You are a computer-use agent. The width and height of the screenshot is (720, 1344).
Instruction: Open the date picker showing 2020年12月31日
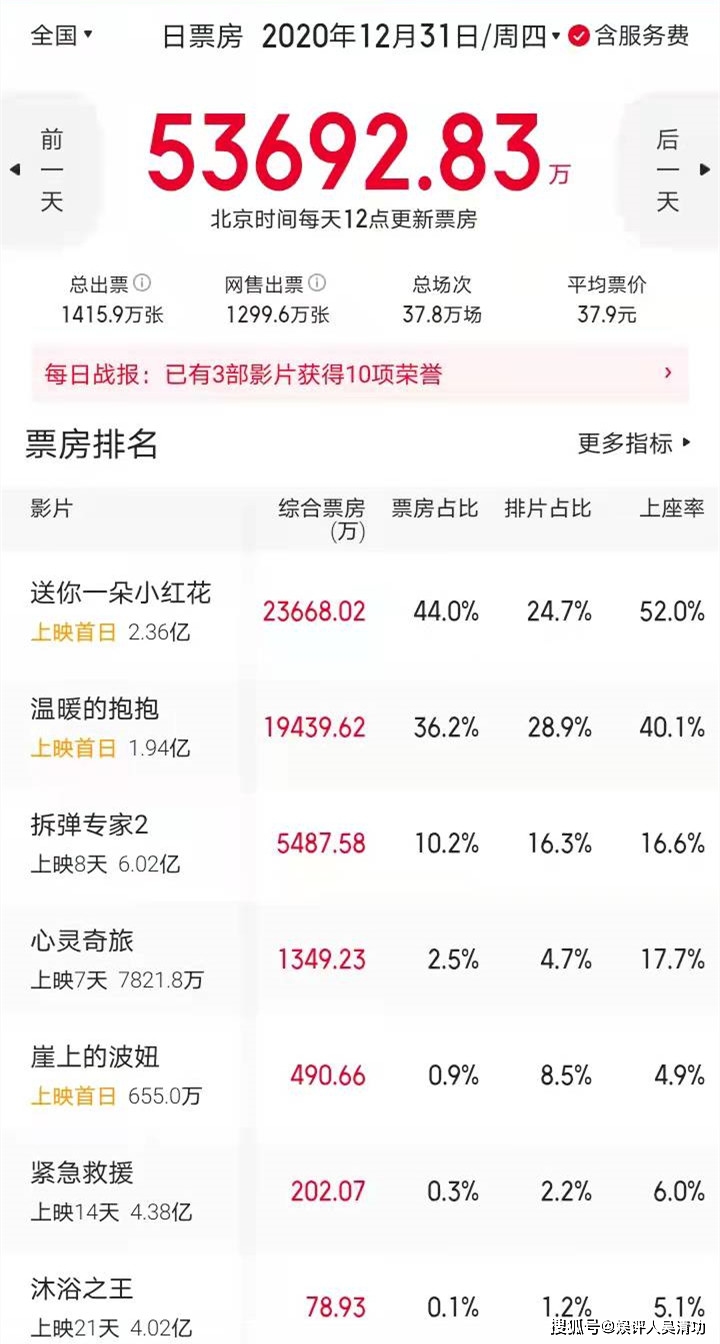(x=411, y=37)
